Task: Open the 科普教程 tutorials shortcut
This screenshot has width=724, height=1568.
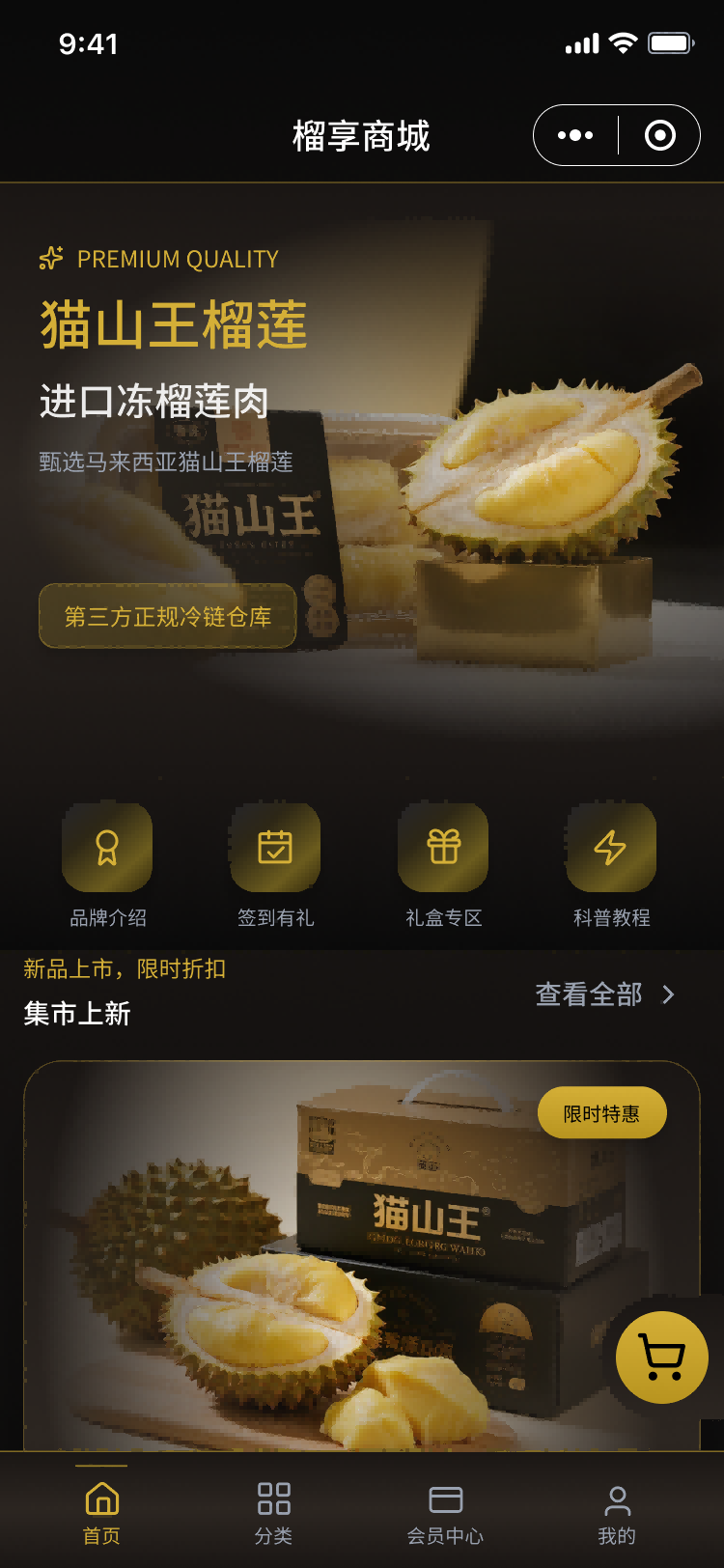Action: 611,865
